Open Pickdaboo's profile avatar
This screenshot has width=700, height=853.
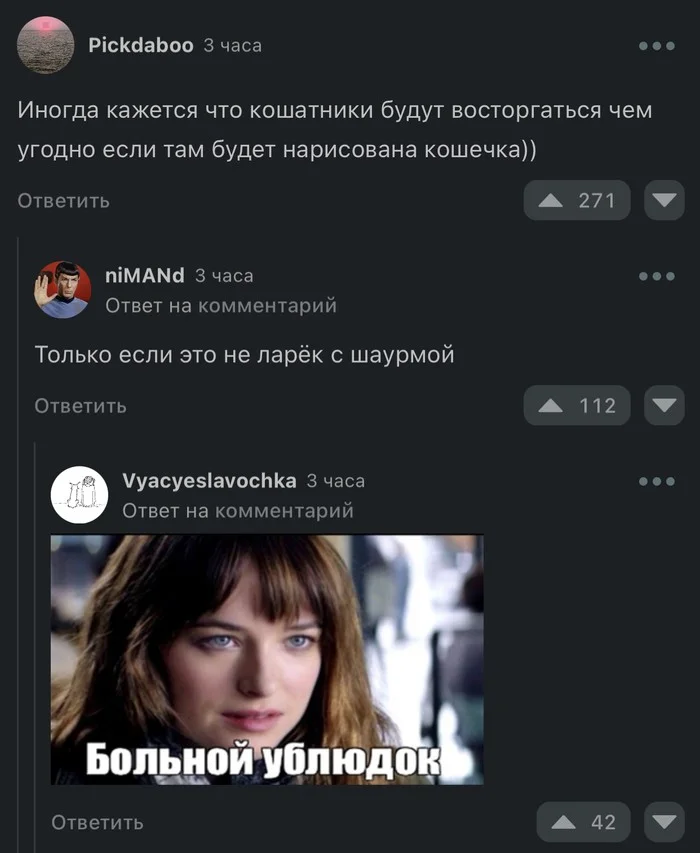46,45
